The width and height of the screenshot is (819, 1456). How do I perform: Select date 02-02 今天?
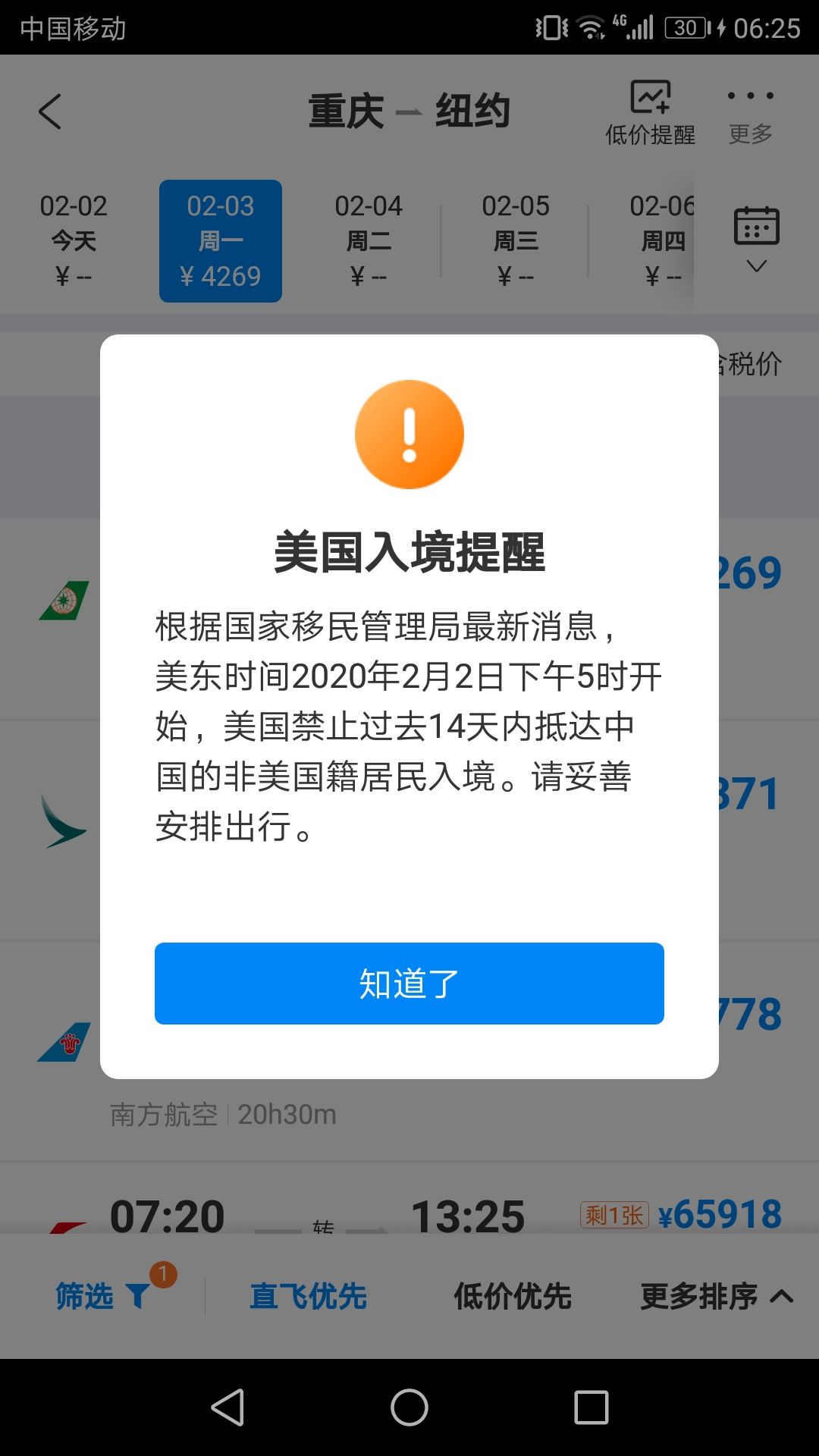(74, 240)
